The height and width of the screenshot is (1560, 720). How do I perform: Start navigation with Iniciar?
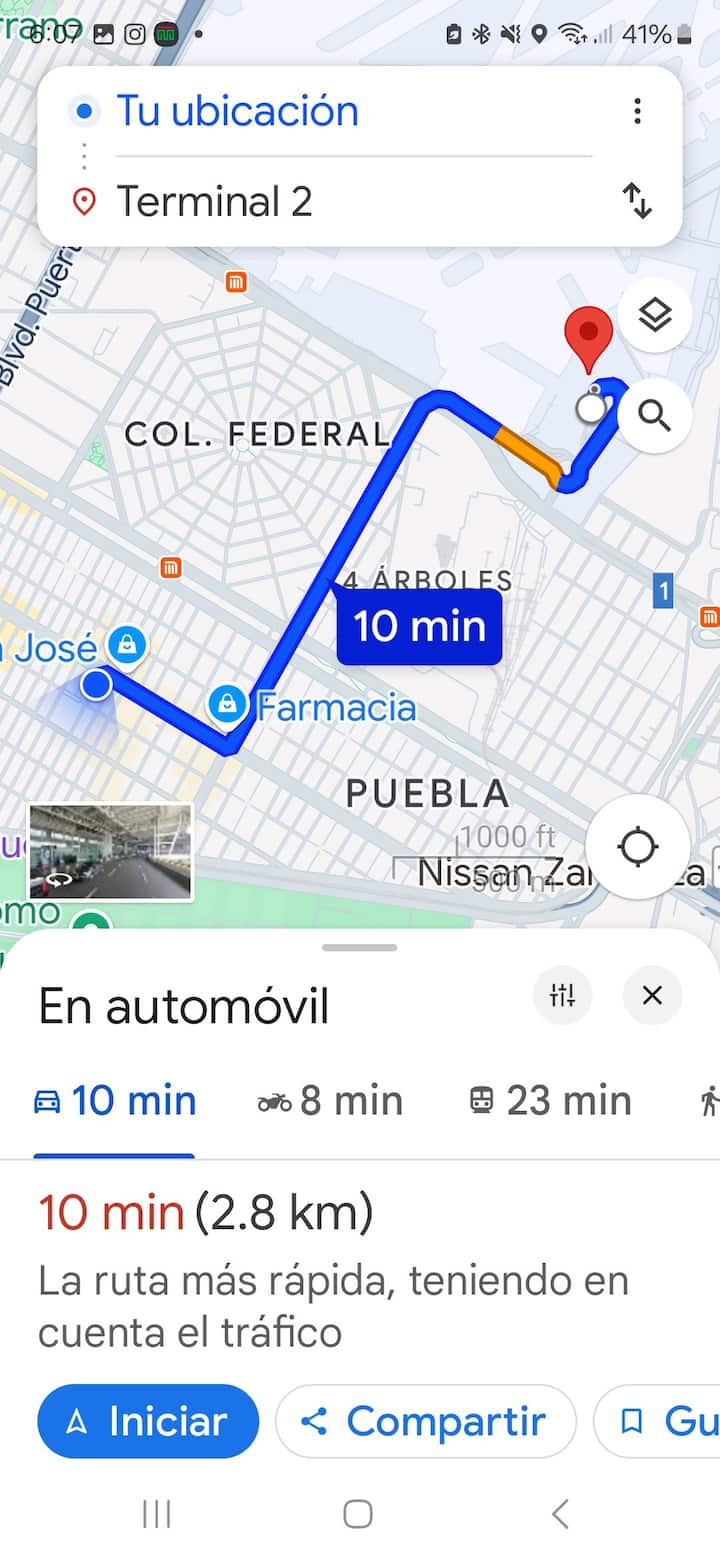148,1421
